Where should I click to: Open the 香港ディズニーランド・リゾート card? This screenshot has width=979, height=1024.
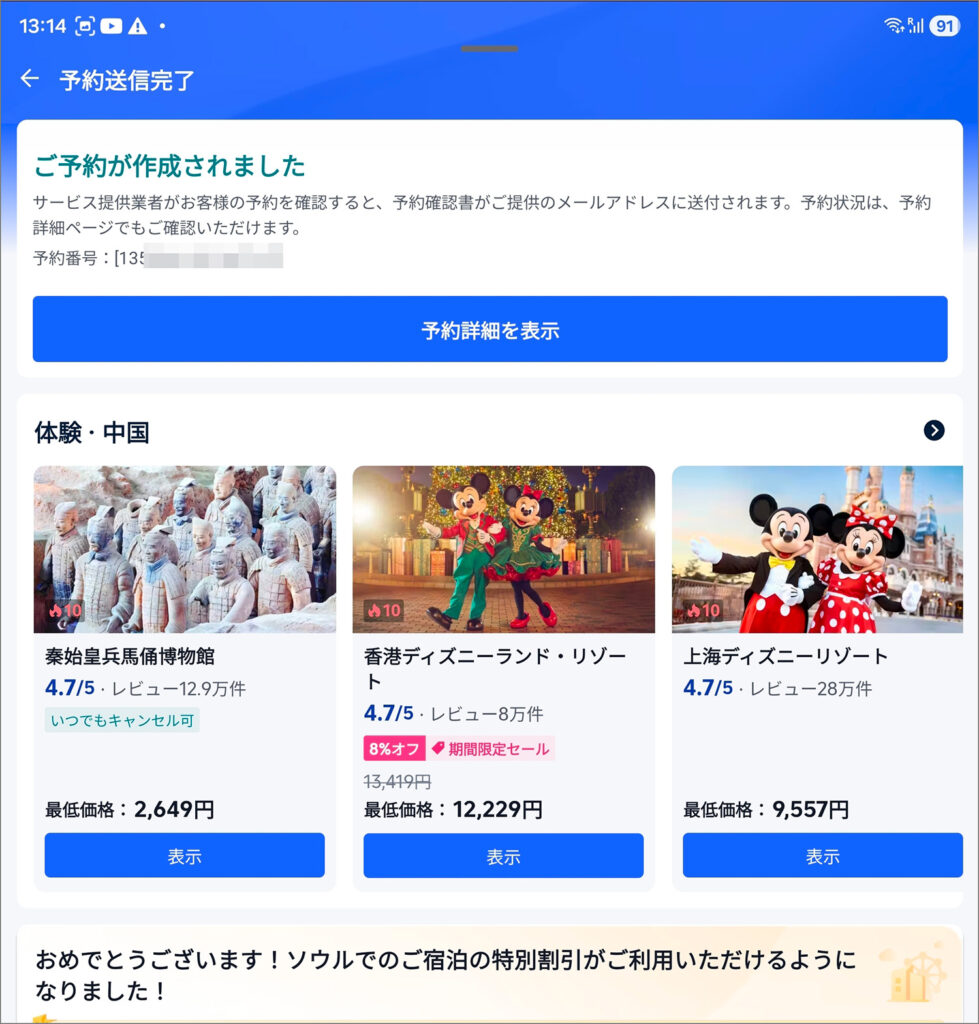pos(503,560)
